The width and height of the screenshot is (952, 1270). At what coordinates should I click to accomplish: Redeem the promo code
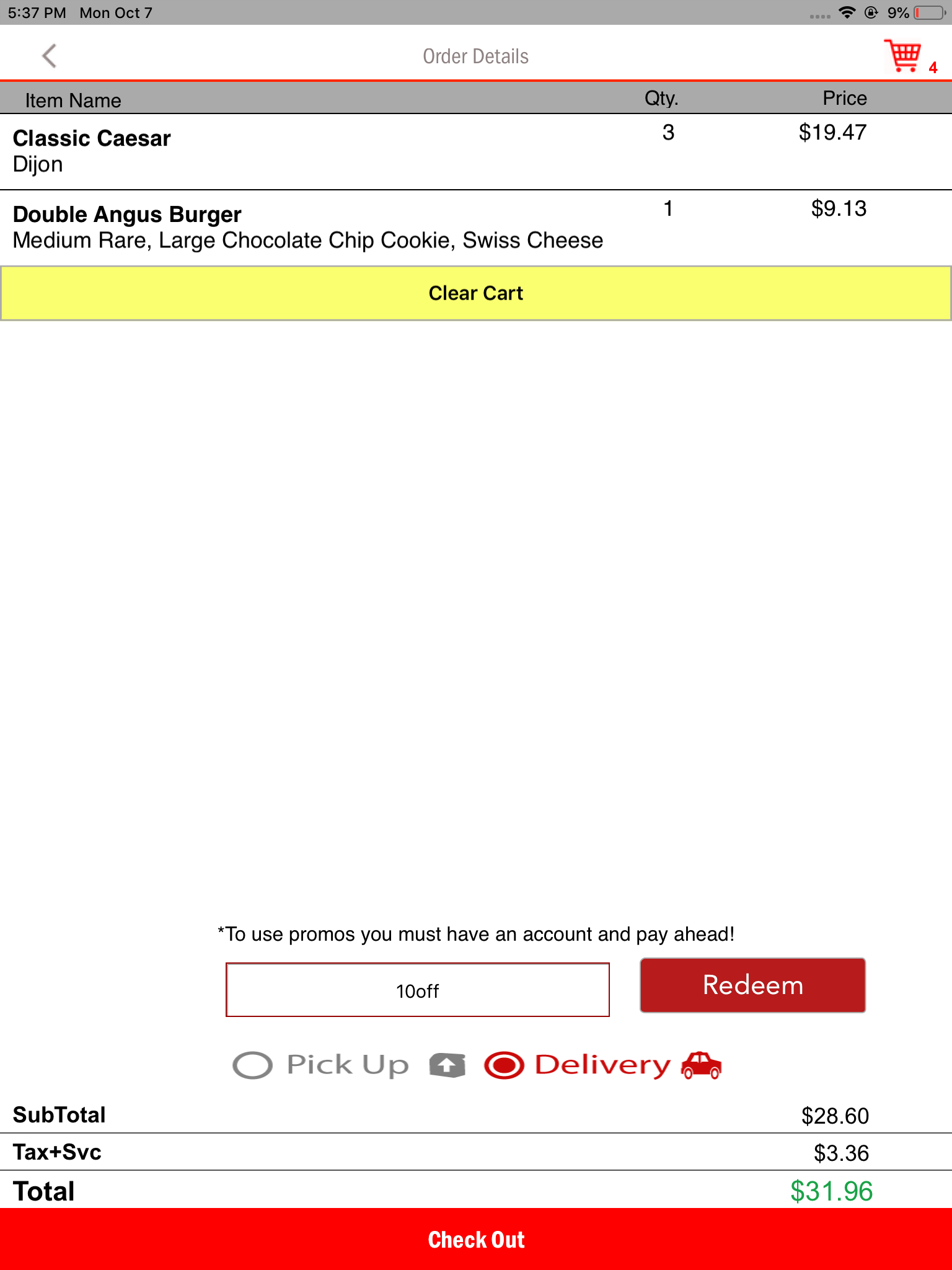click(x=752, y=985)
